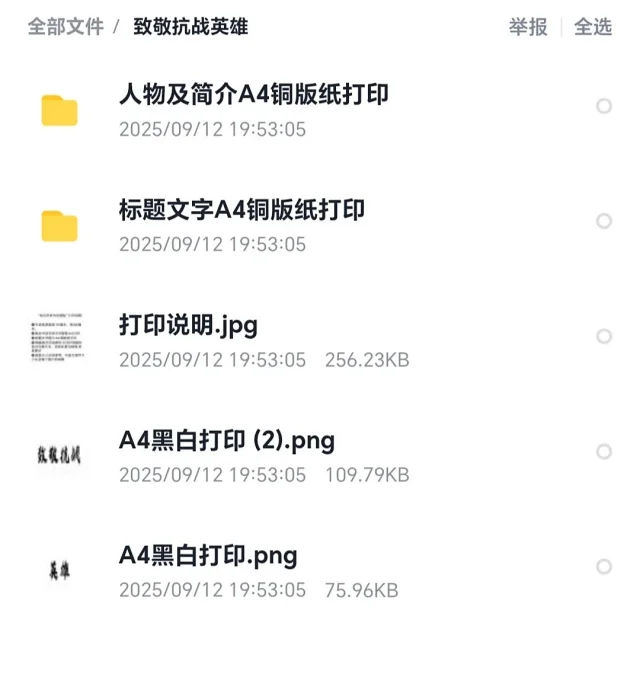Image resolution: width=640 pixels, height=674 pixels.
Task: Select all files with 全选
Action: [593, 27]
